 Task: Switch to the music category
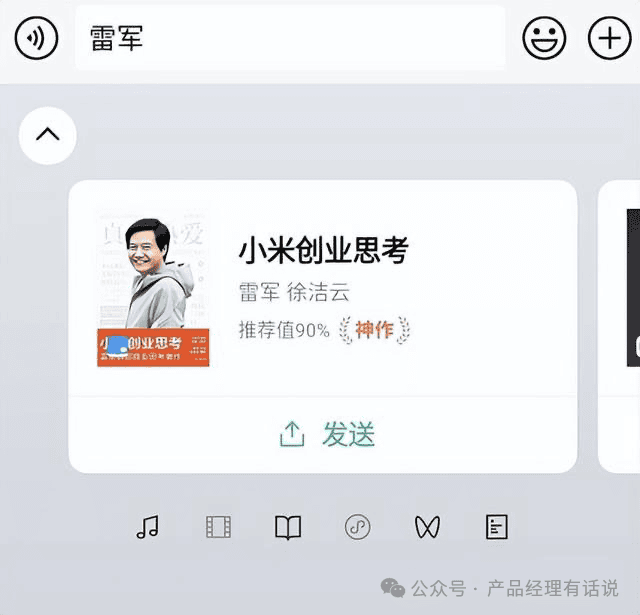148,527
